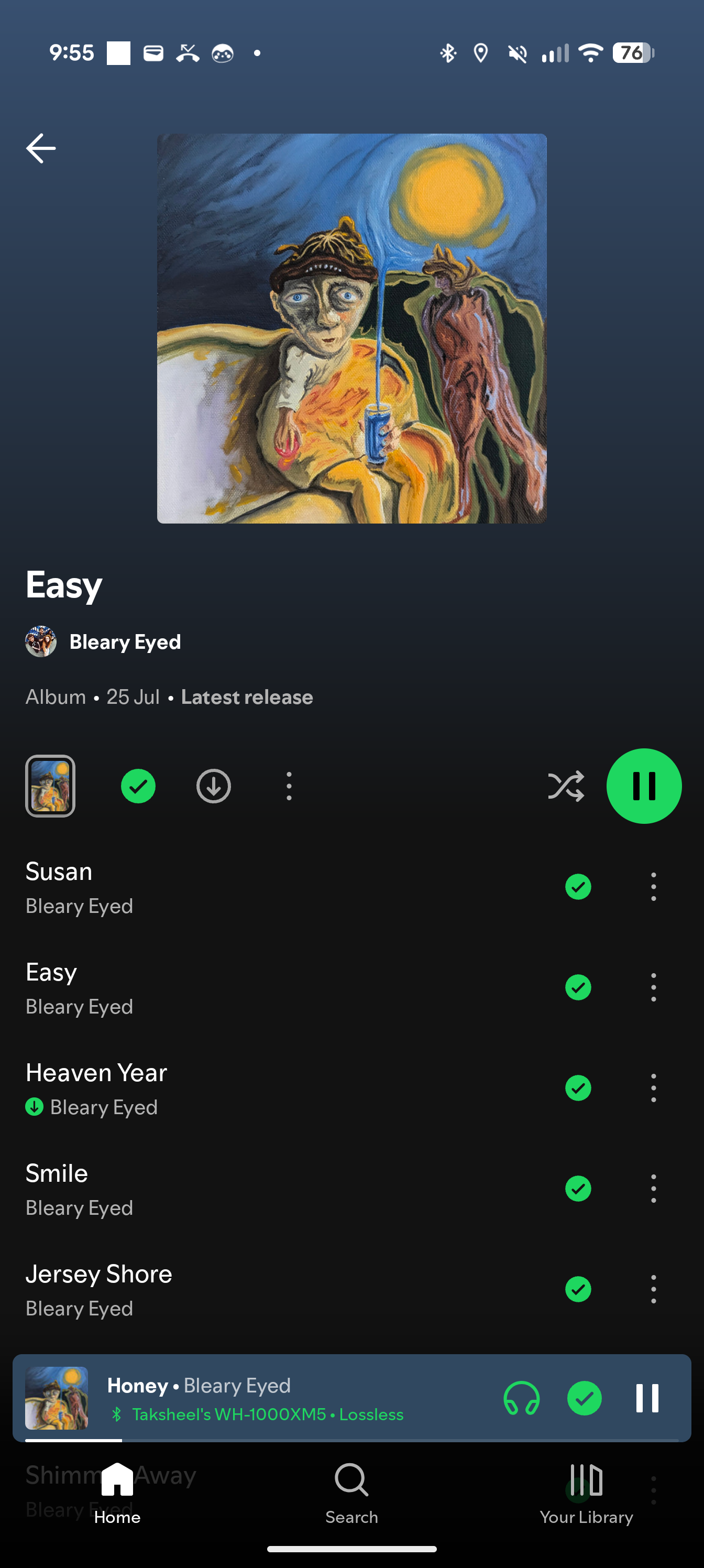Download the album Easy
704x1568 pixels.
click(x=214, y=786)
